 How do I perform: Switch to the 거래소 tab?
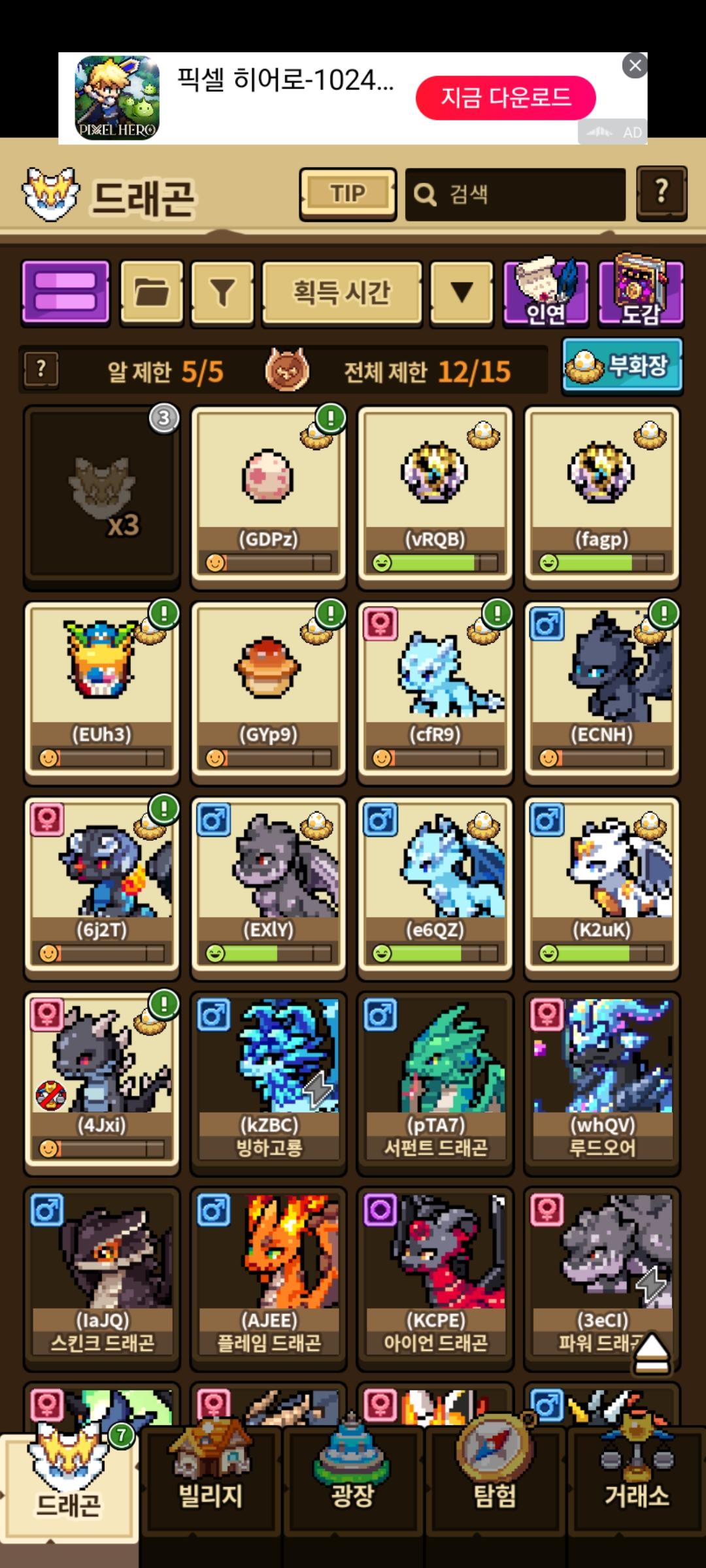[x=637, y=1483]
